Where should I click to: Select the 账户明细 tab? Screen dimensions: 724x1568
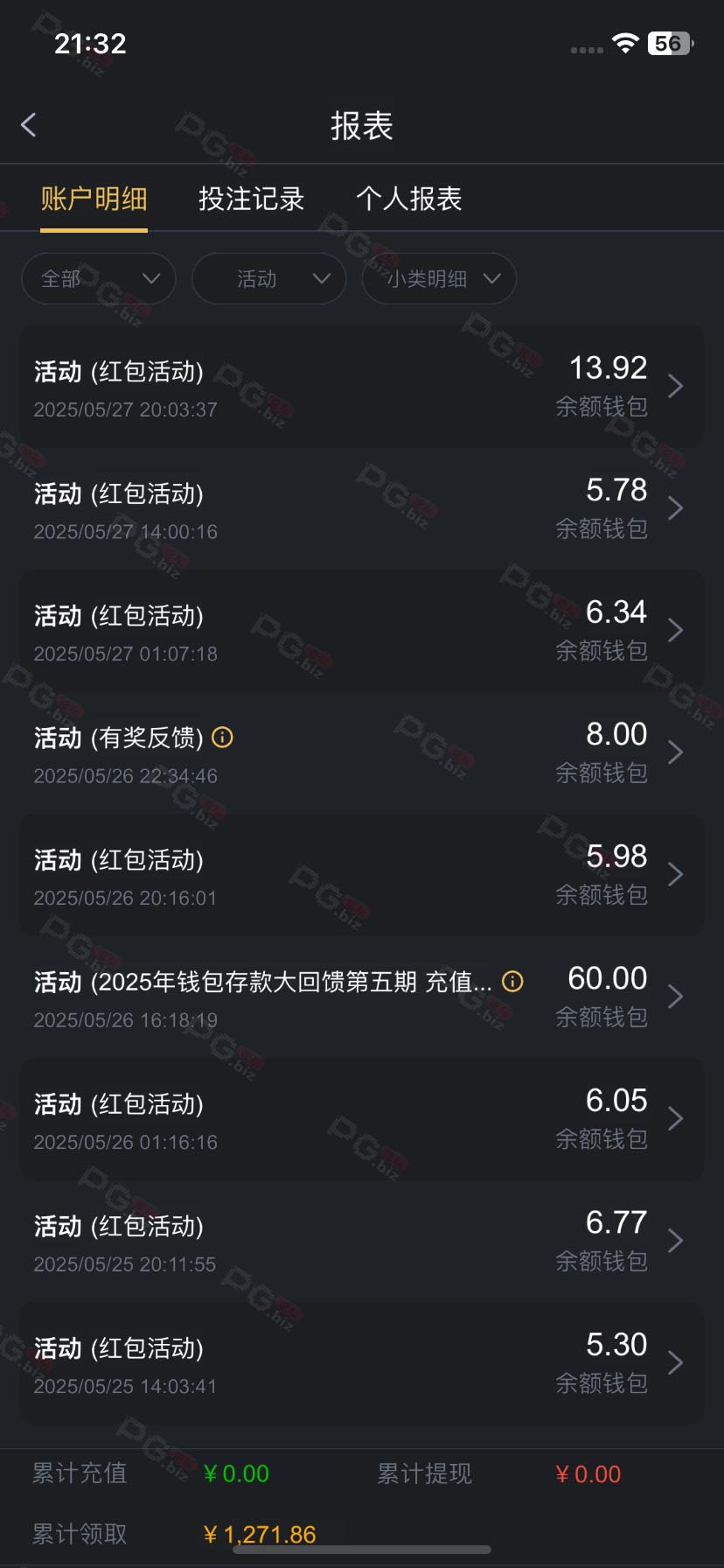(94, 199)
